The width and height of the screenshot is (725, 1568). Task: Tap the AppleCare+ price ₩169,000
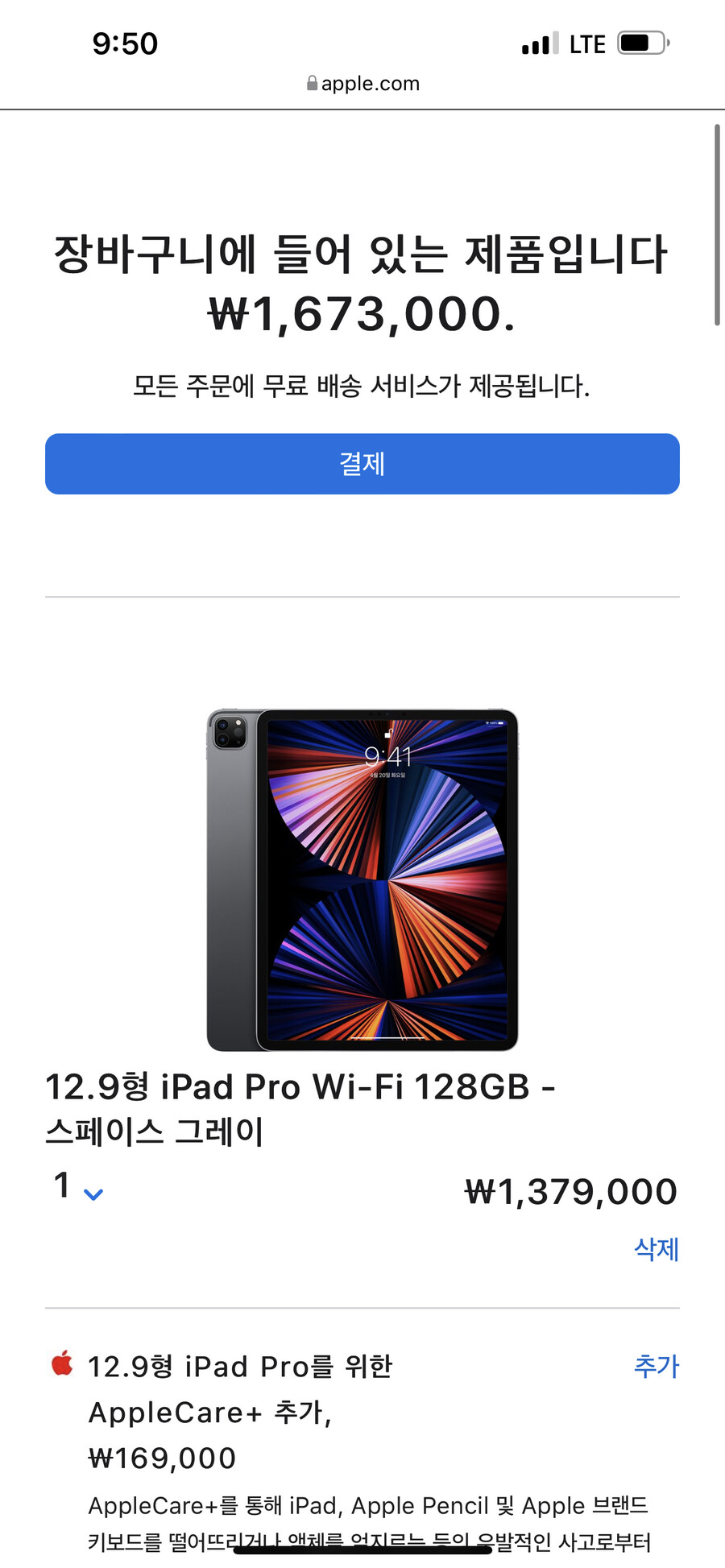click(x=160, y=1458)
